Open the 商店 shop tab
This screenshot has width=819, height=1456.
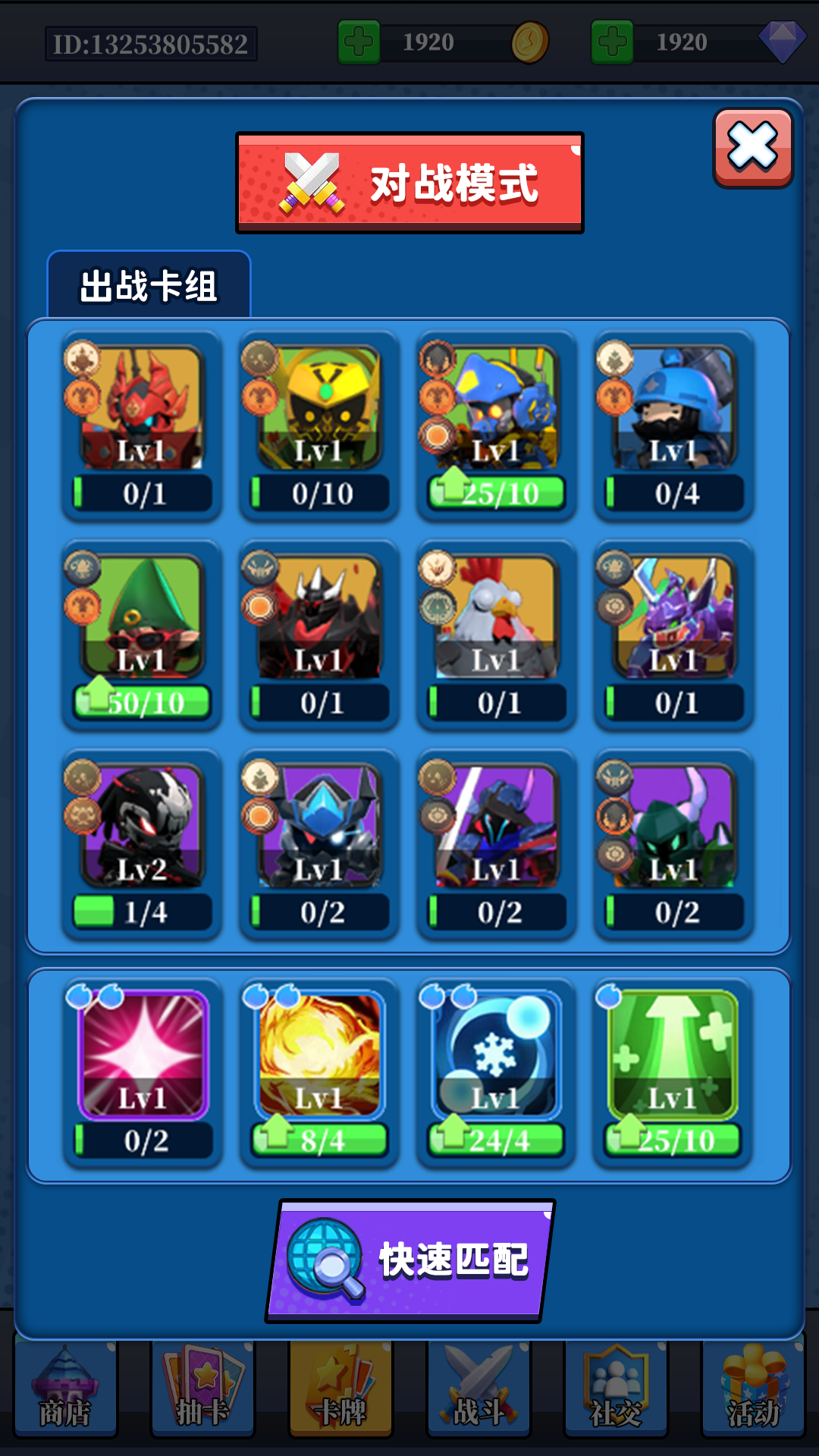point(66,1389)
